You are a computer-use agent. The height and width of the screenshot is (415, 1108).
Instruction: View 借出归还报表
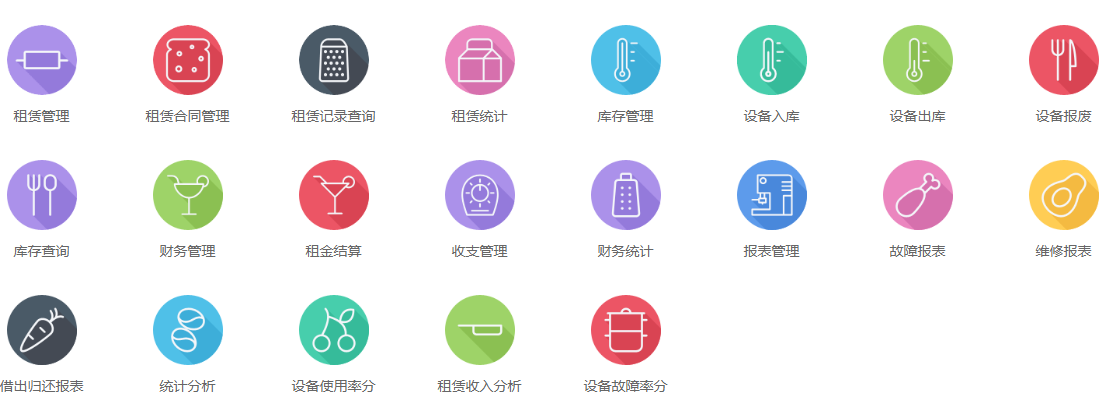(x=42, y=330)
